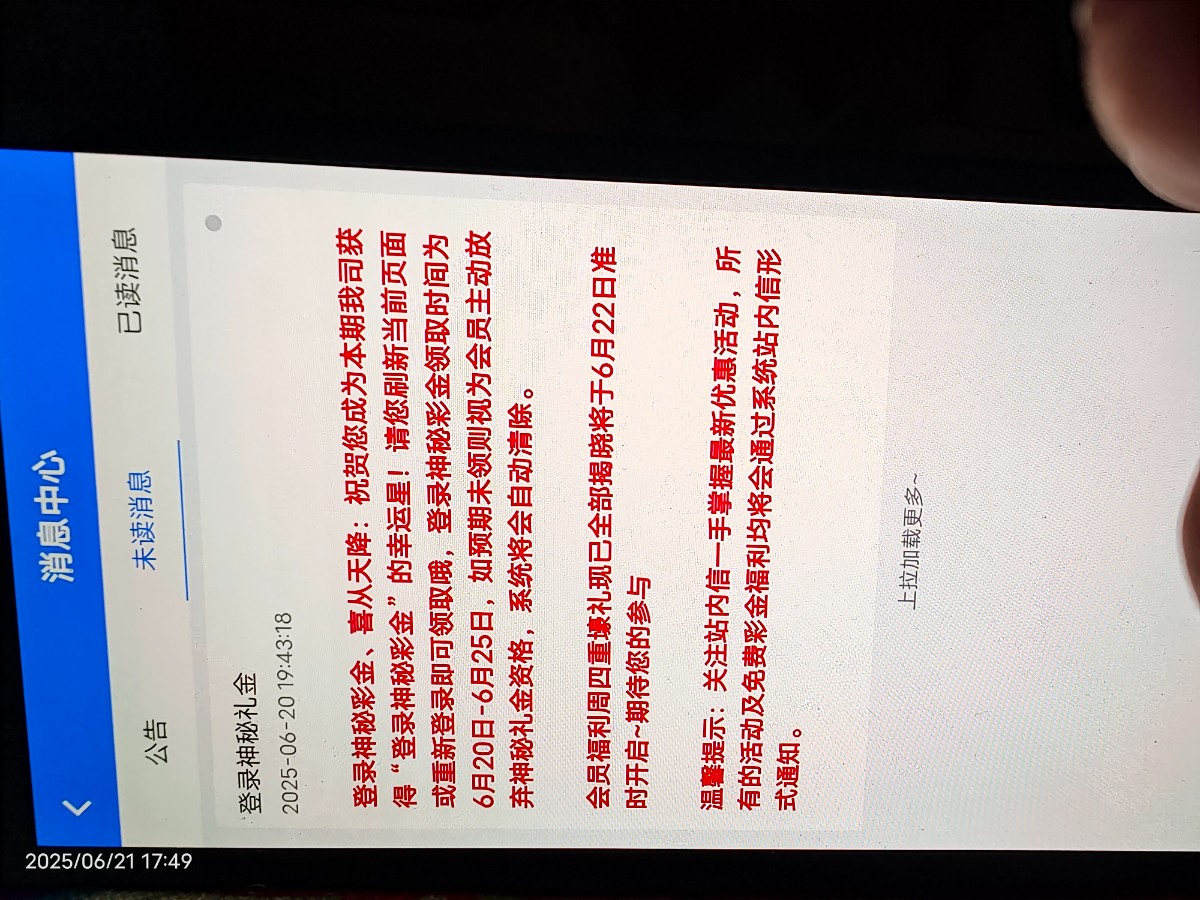Go back from the 消息中心 page

pyautogui.click(x=79, y=807)
